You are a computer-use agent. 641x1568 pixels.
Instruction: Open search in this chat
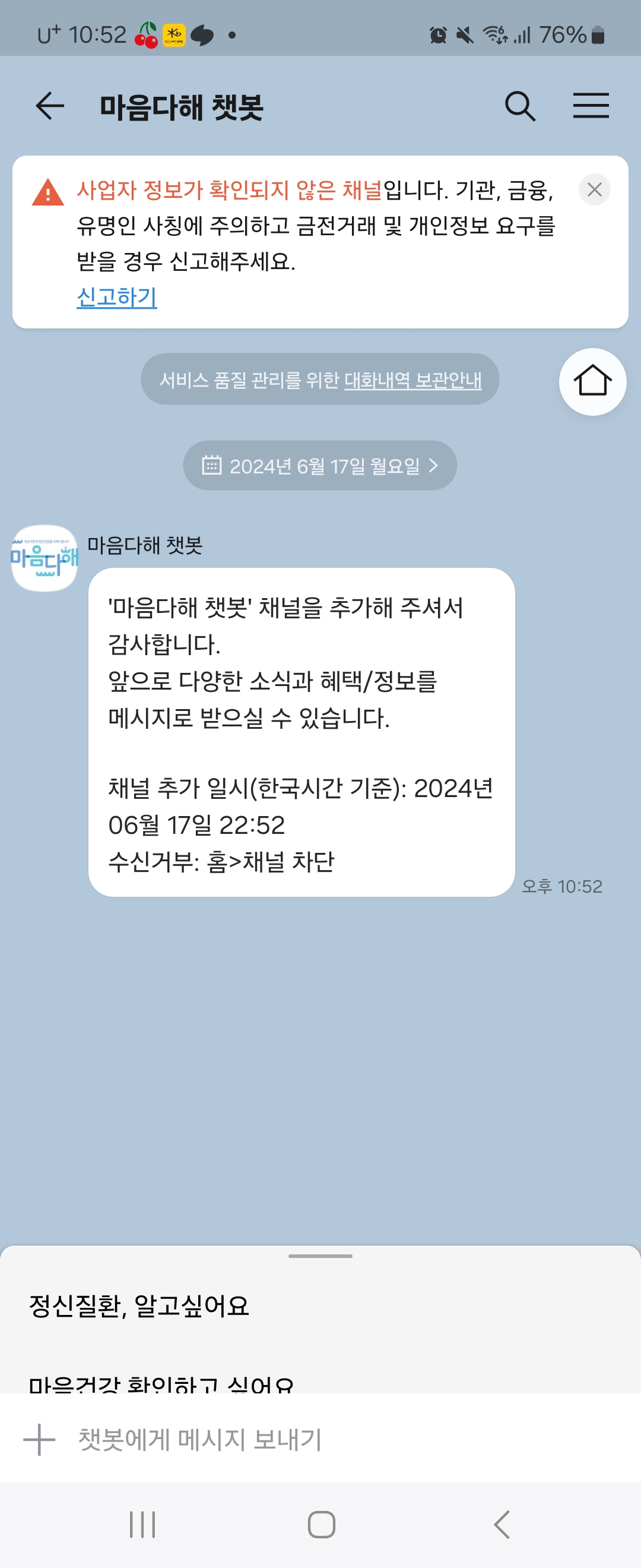pyautogui.click(x=520, y=106)
